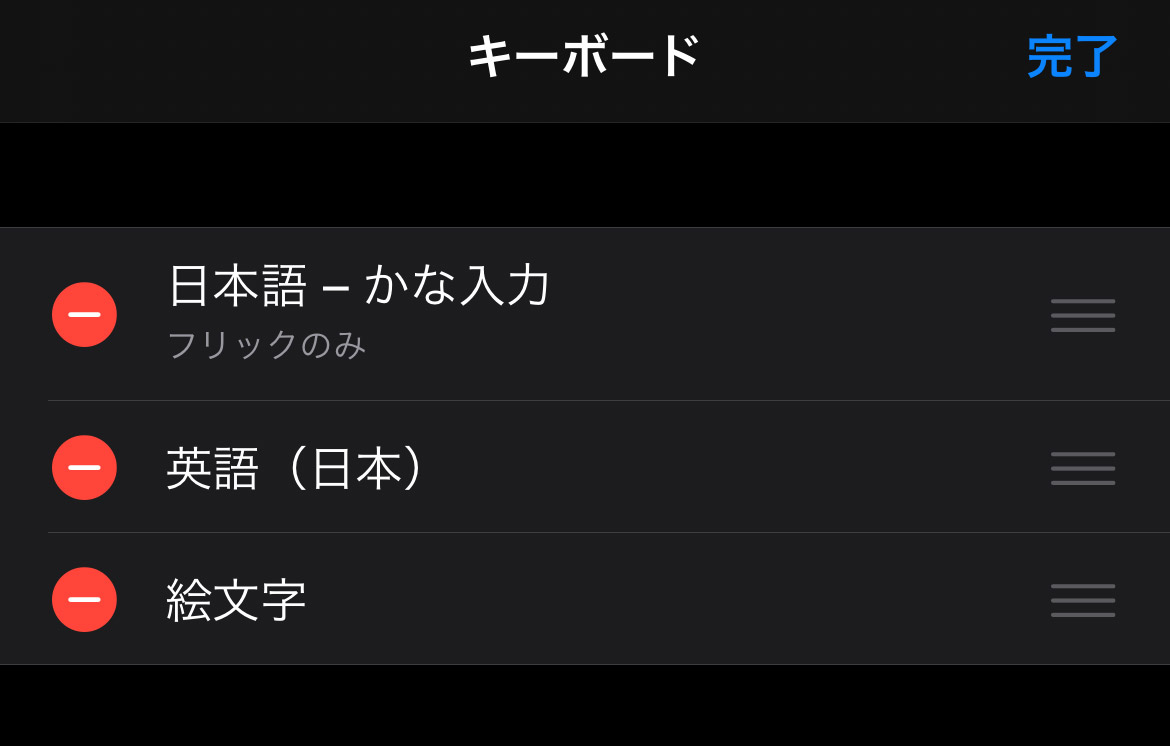
Task: Tap reorder handle for 英語（日本）
Action: click(1082, 468)
